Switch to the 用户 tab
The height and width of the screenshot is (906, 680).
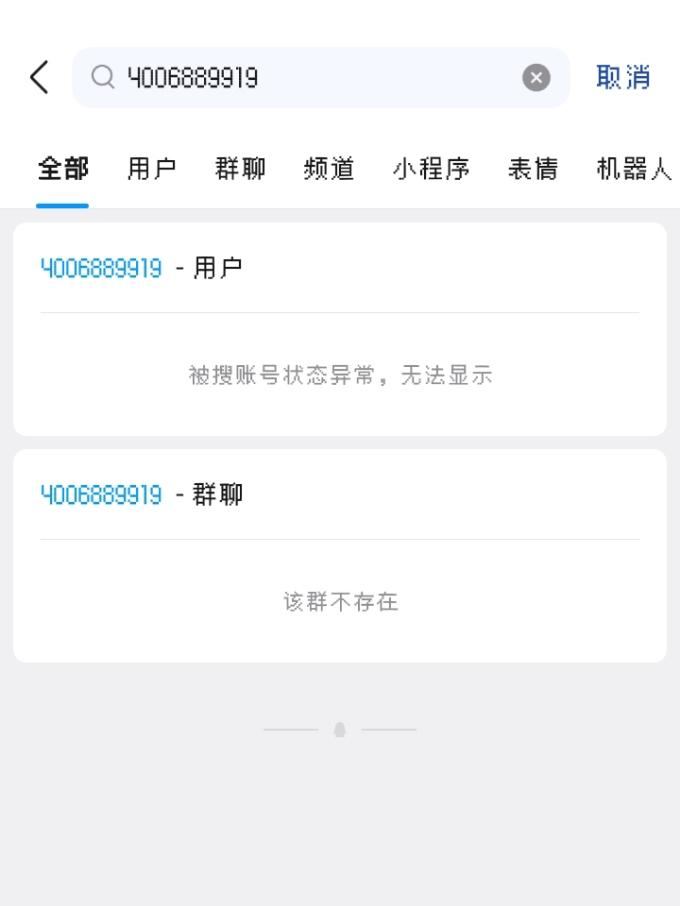click(x=151, y=169)
